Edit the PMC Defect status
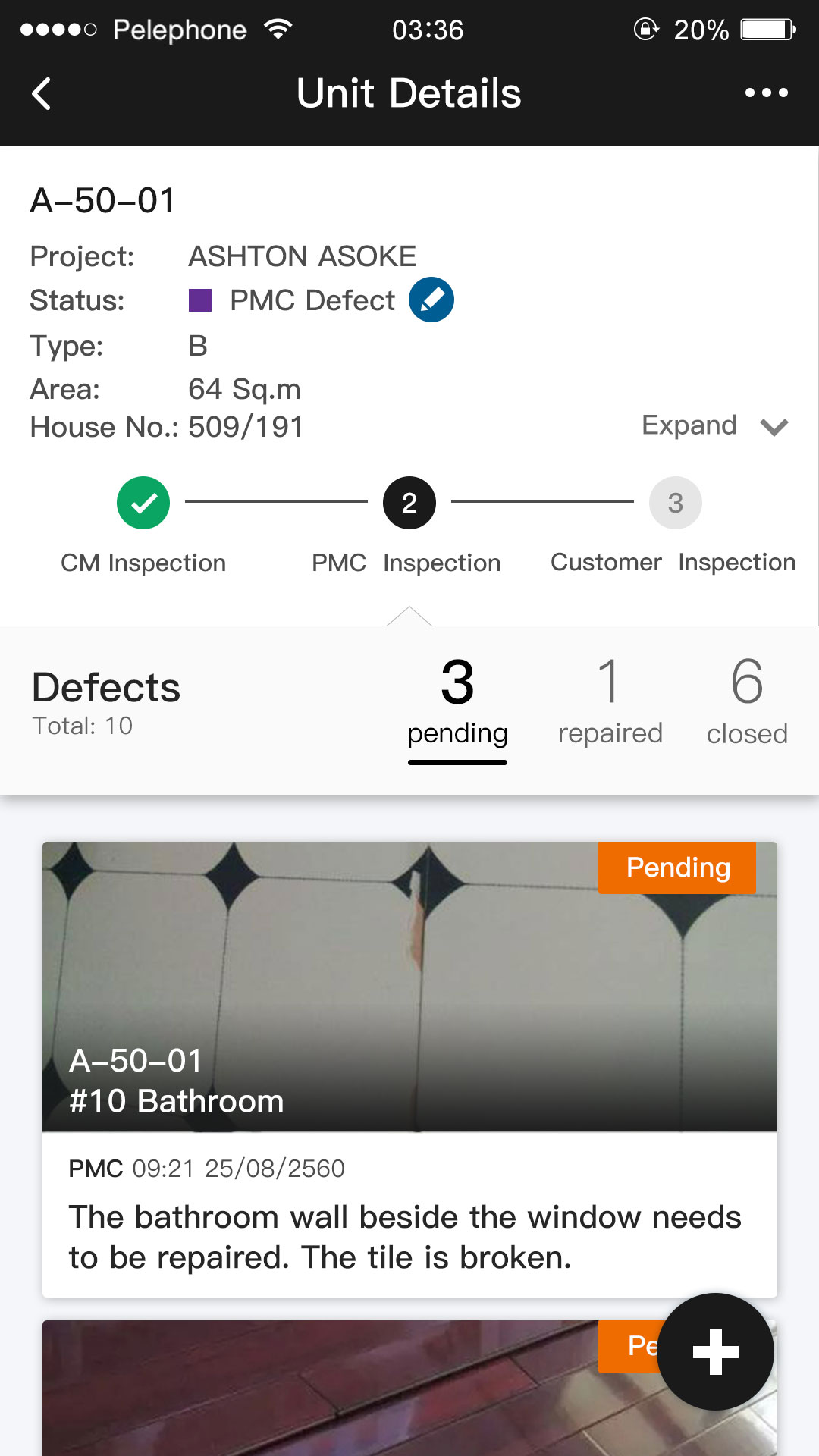Viewport: 819px width, 1456px height. pyautogui.click(x=431, y=300)
